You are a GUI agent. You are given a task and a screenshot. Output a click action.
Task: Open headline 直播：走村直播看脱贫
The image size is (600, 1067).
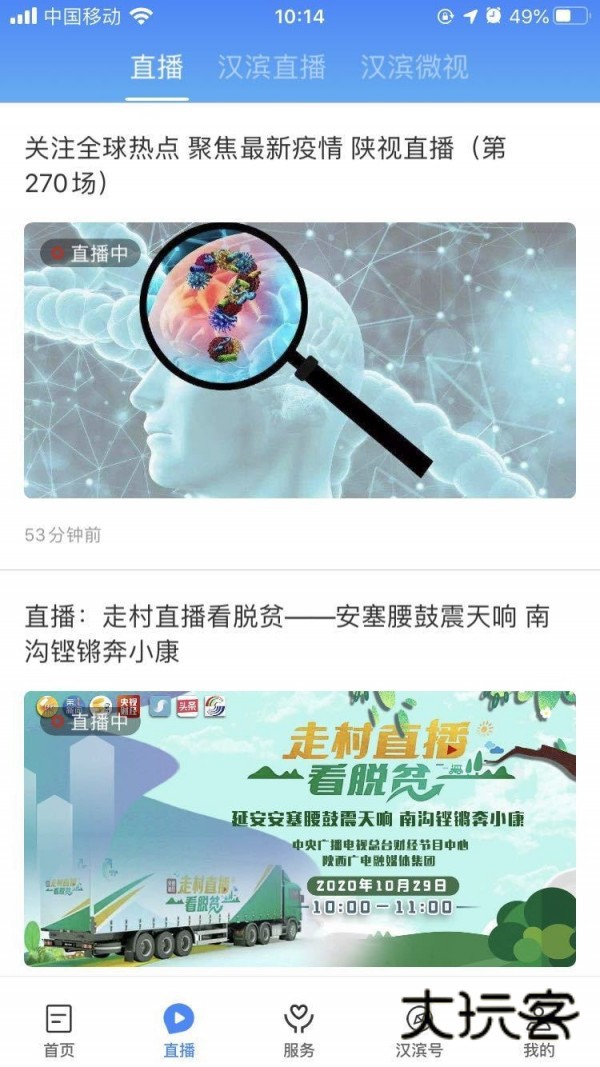(x=286, y=634)
